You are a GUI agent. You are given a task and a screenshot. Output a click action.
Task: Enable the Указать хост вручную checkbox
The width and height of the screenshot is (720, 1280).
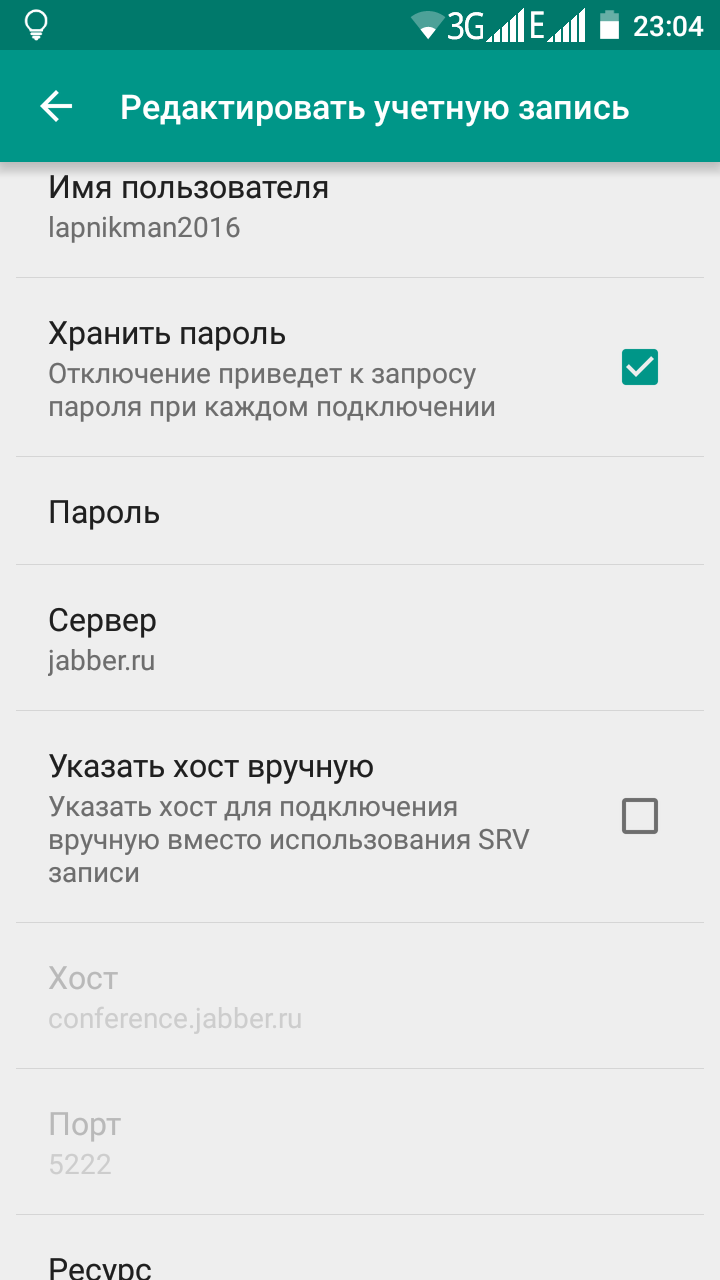[x=640, y=816]
